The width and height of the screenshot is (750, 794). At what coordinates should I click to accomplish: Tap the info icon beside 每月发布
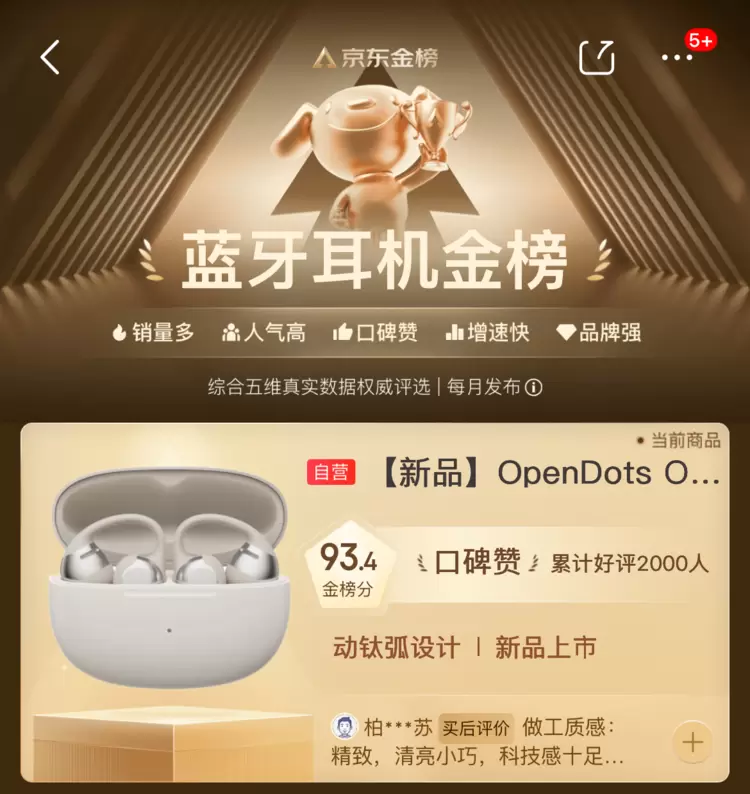pyautogui.click(x=534, y=388)
